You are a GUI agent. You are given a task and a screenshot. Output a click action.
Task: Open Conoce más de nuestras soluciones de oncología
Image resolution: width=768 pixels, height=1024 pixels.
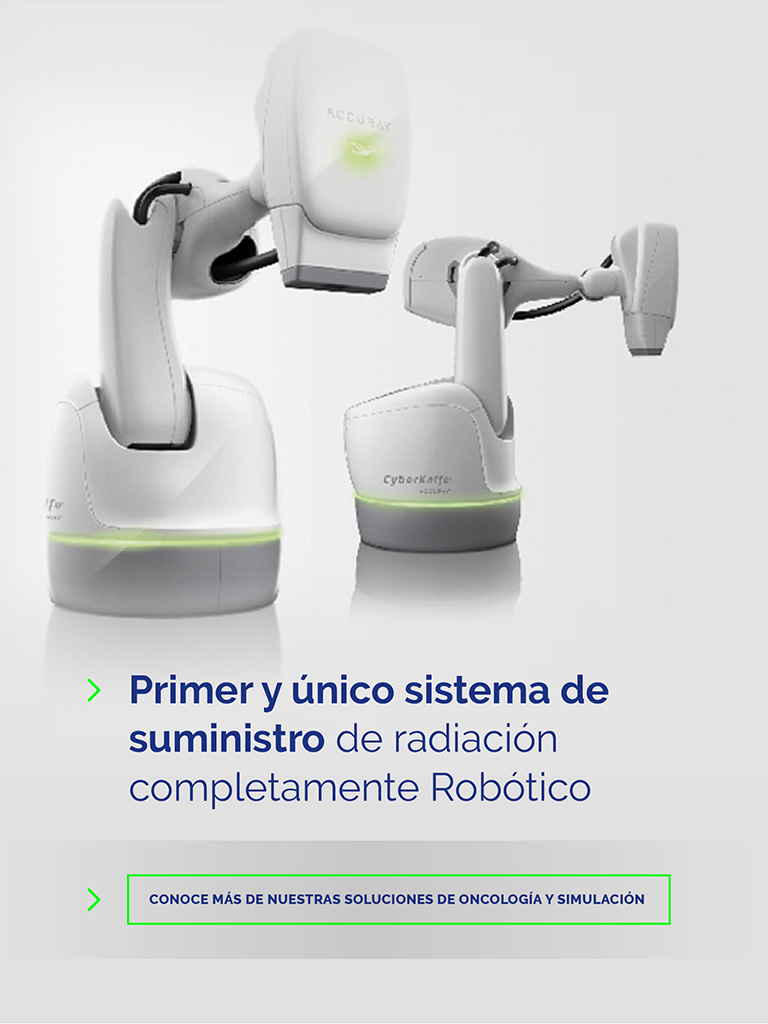pyautogui.click(x=398, y=899)
